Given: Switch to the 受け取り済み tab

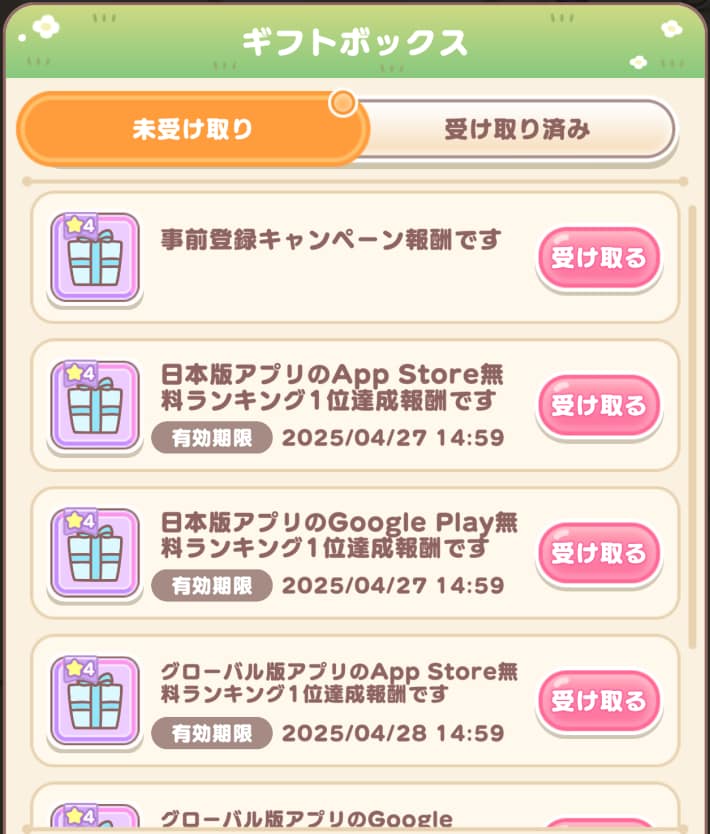Looking at the screenshot, I should tap(517, 130).
